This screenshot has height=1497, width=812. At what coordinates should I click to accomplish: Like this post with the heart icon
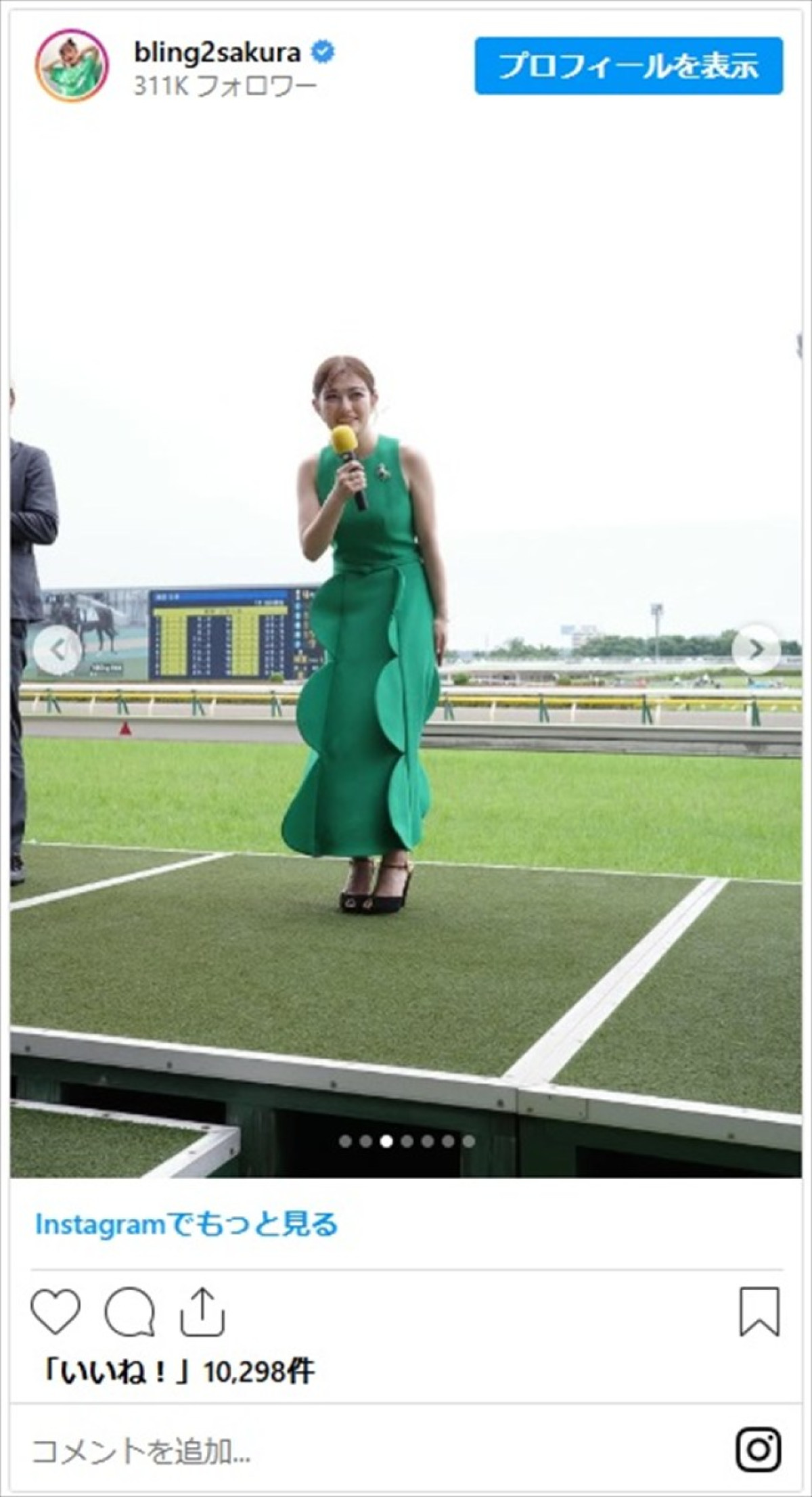click(56, 1312)
